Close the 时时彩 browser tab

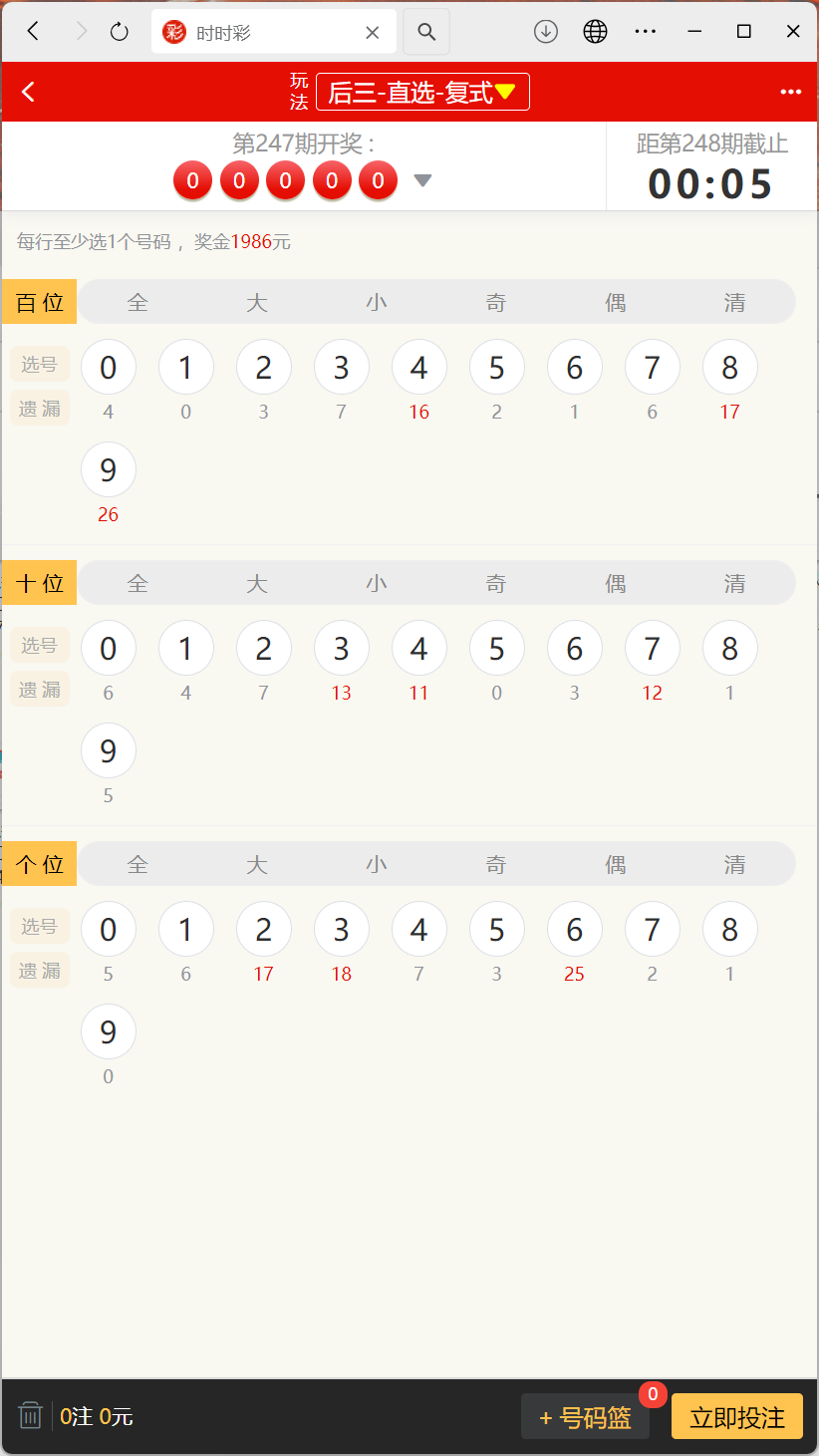coord(373,33)
